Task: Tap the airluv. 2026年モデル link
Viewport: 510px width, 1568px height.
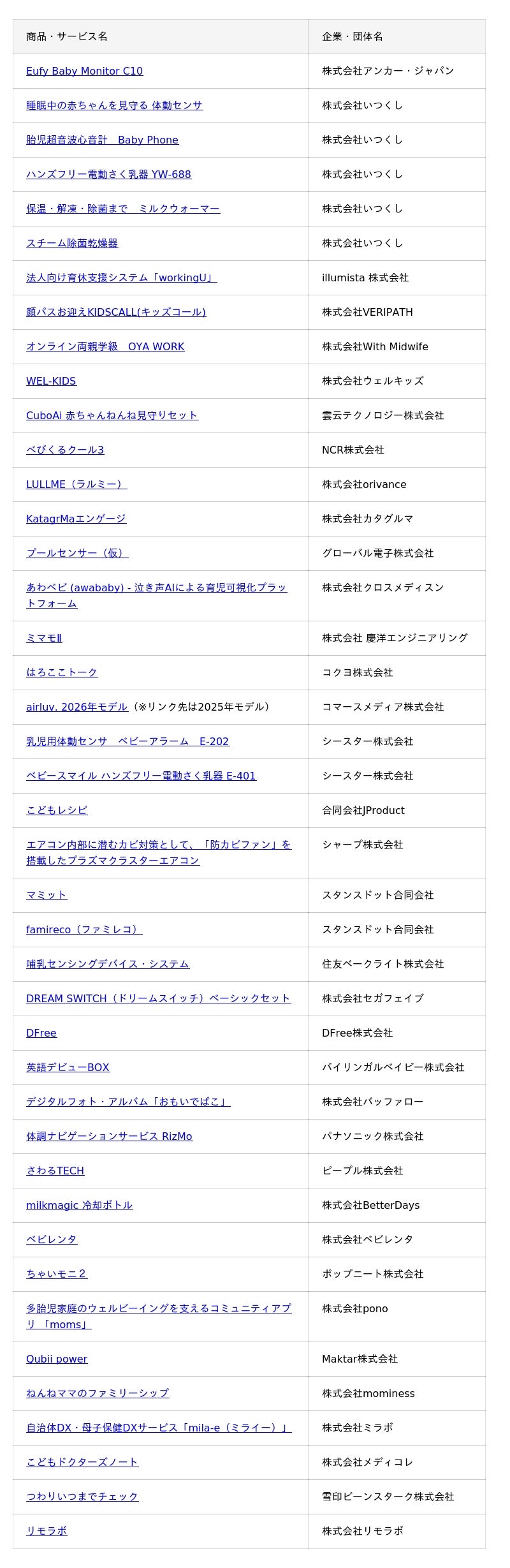Action: point(77,707)
